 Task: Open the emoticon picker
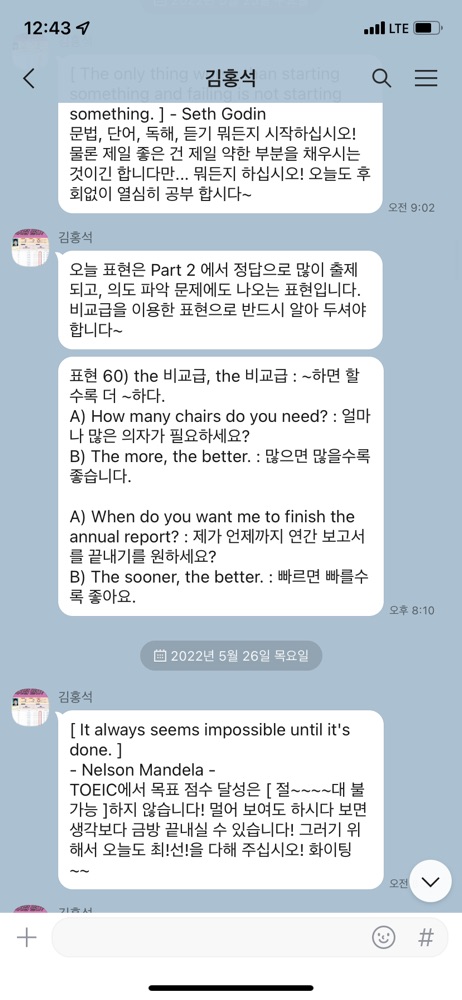click(x=384, y=937)
